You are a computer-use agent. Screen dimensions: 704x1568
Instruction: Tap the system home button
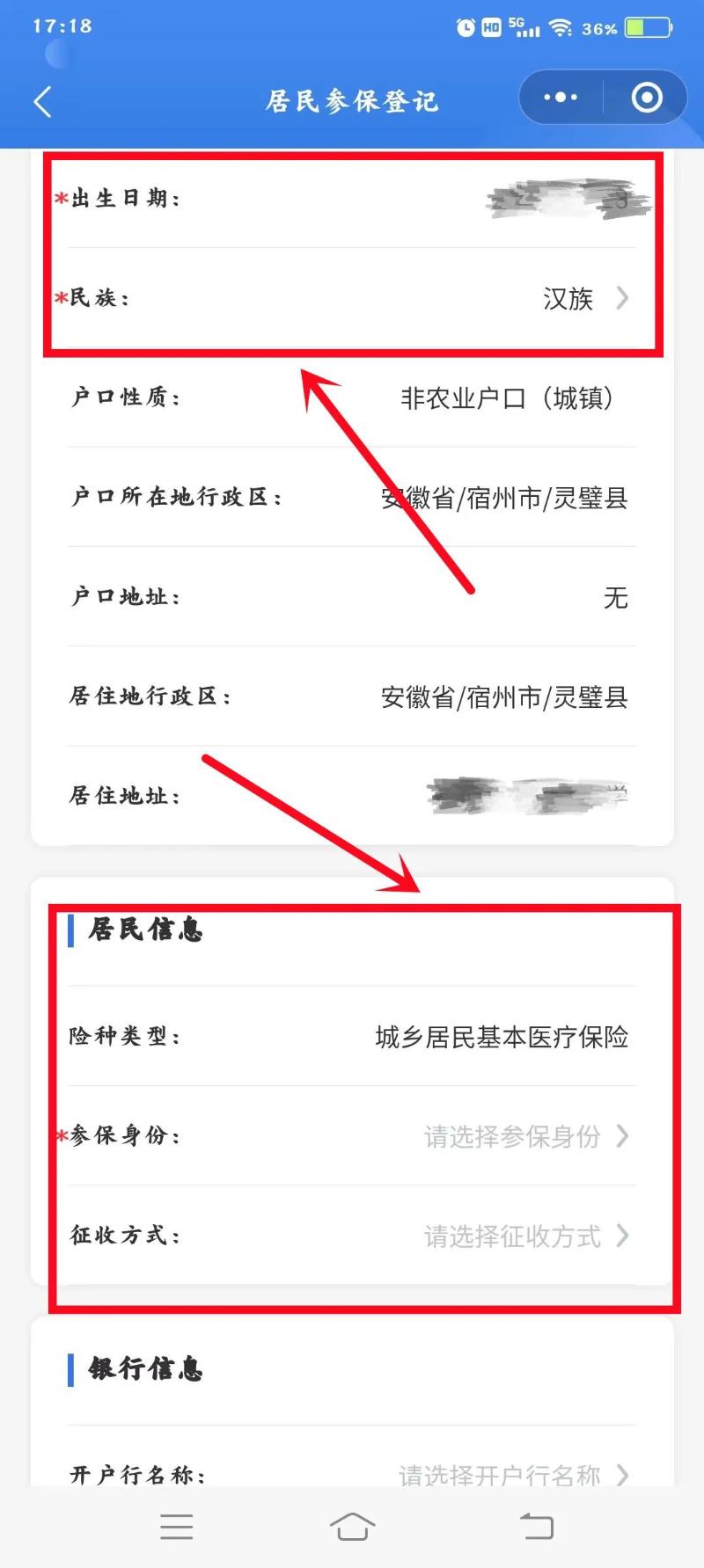click(x=352, y=1527)
